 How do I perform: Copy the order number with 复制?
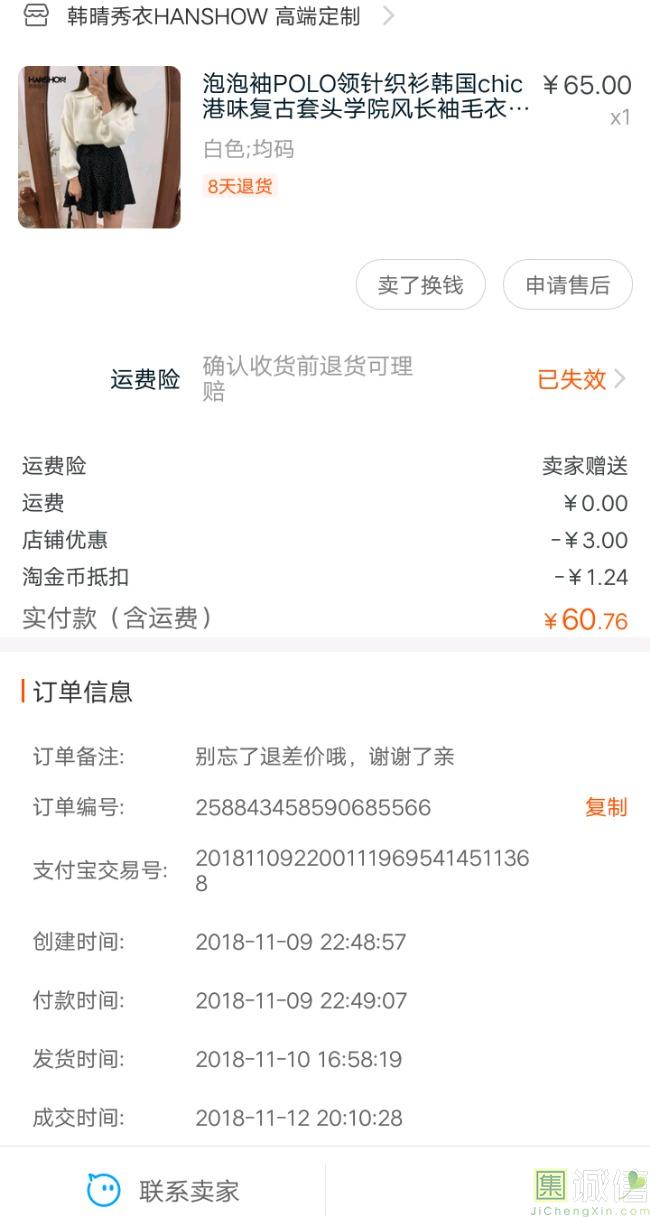point(605,807)
